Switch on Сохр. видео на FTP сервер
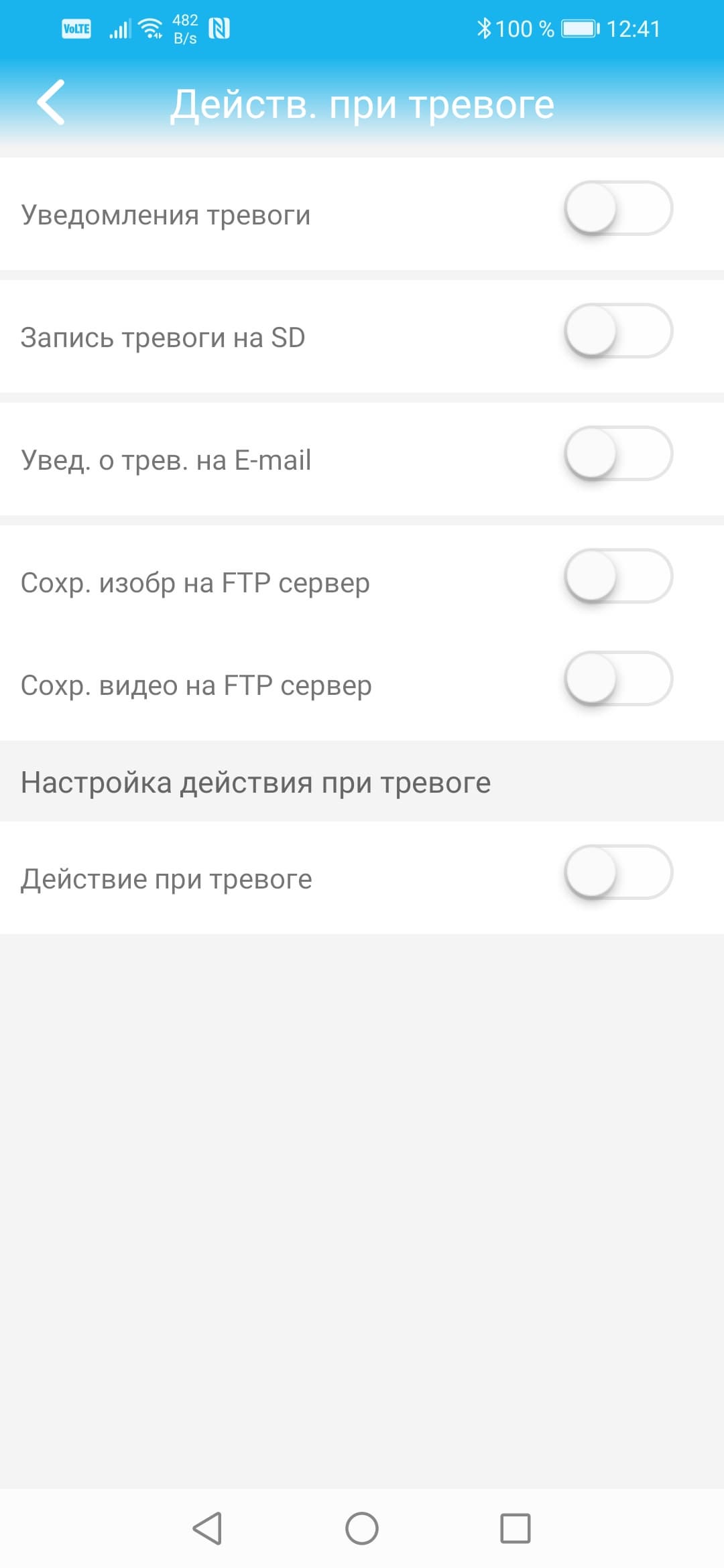724x1568 pixels. click(x=618, y=679)
